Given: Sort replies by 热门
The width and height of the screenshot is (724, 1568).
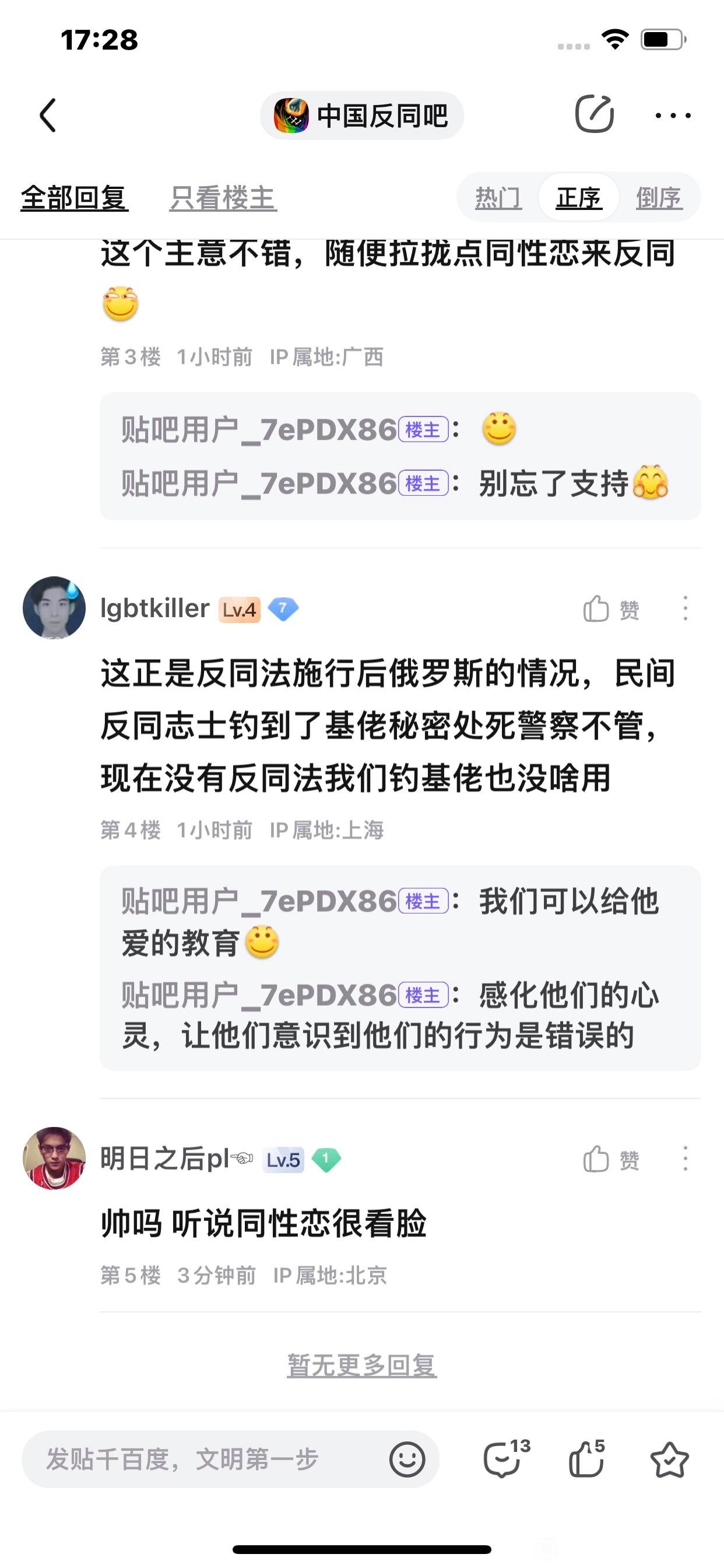Looking at the screenshot, I should (x=498, y=198).
